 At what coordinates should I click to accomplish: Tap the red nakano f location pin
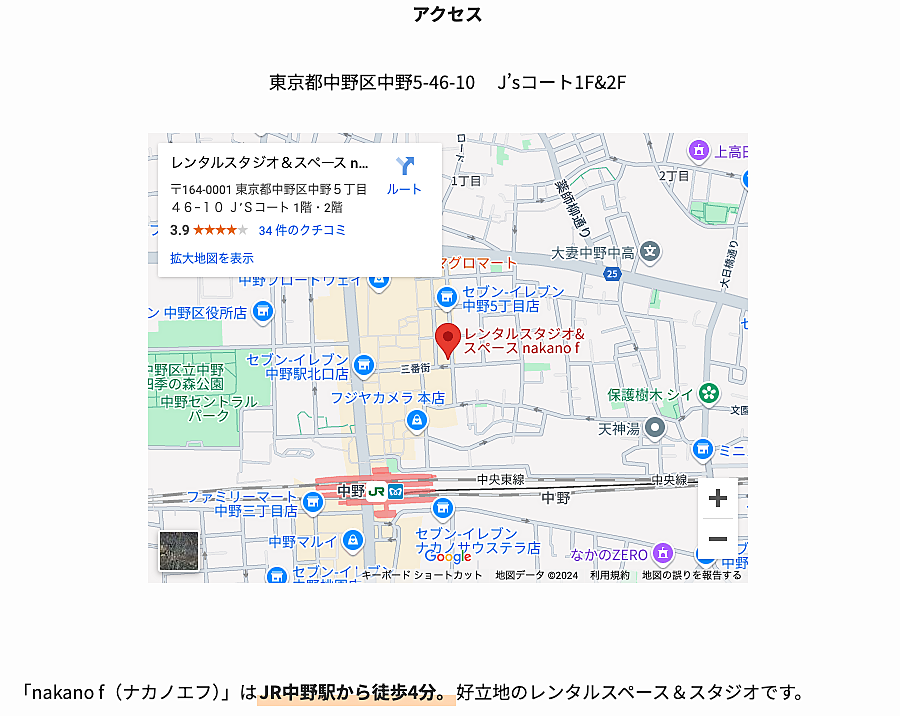449,340
